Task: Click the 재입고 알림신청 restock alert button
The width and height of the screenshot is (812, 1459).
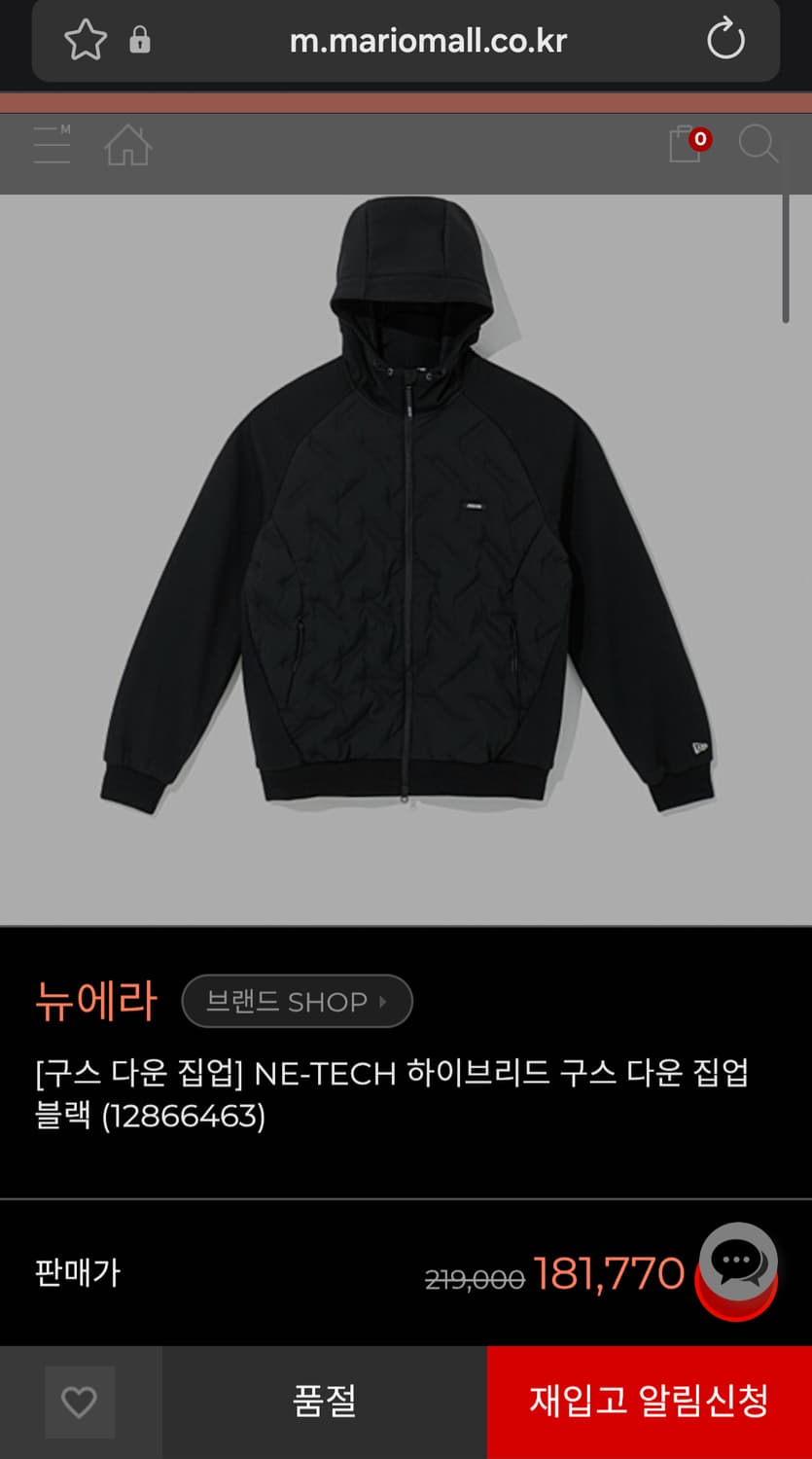Action: (650, 1402)
